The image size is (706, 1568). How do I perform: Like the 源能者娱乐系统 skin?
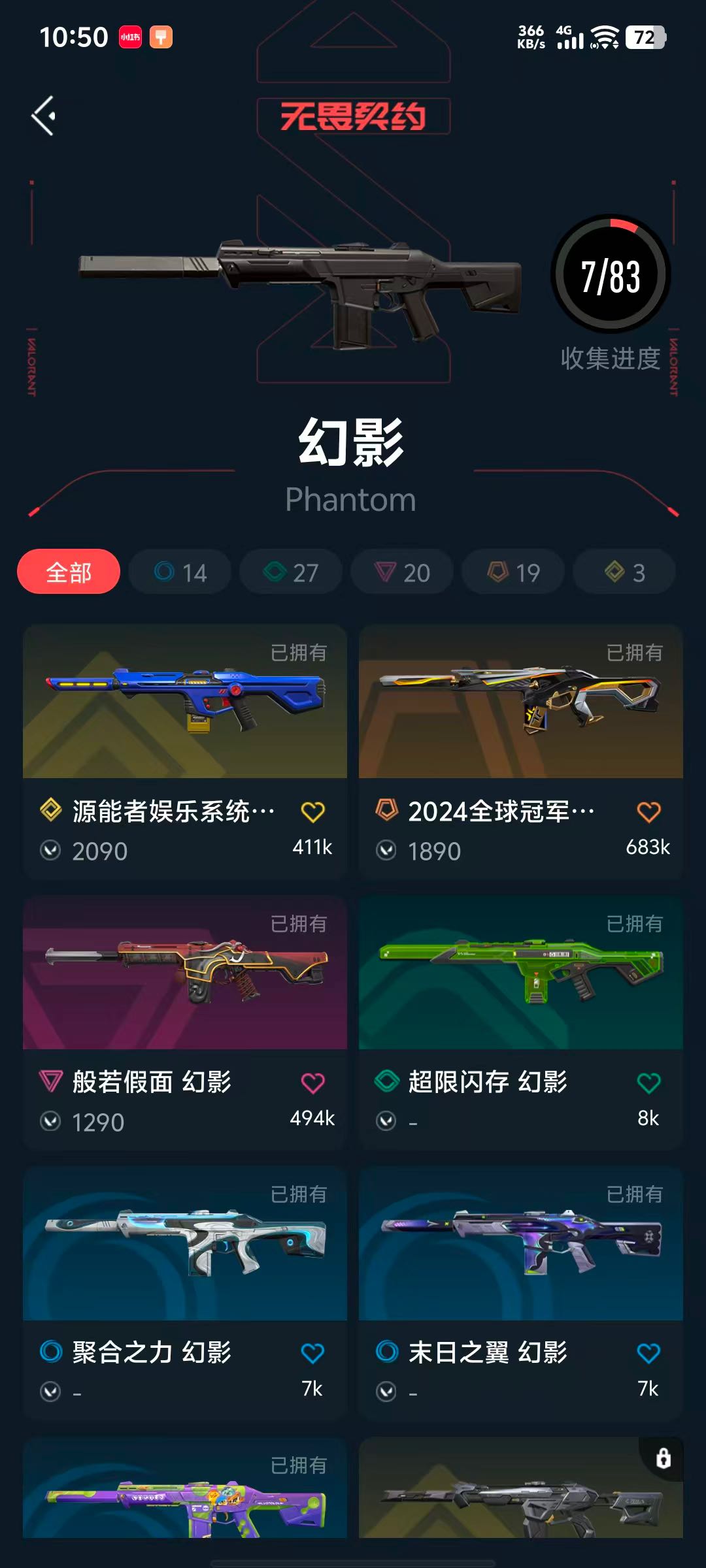tap(312, 812)
